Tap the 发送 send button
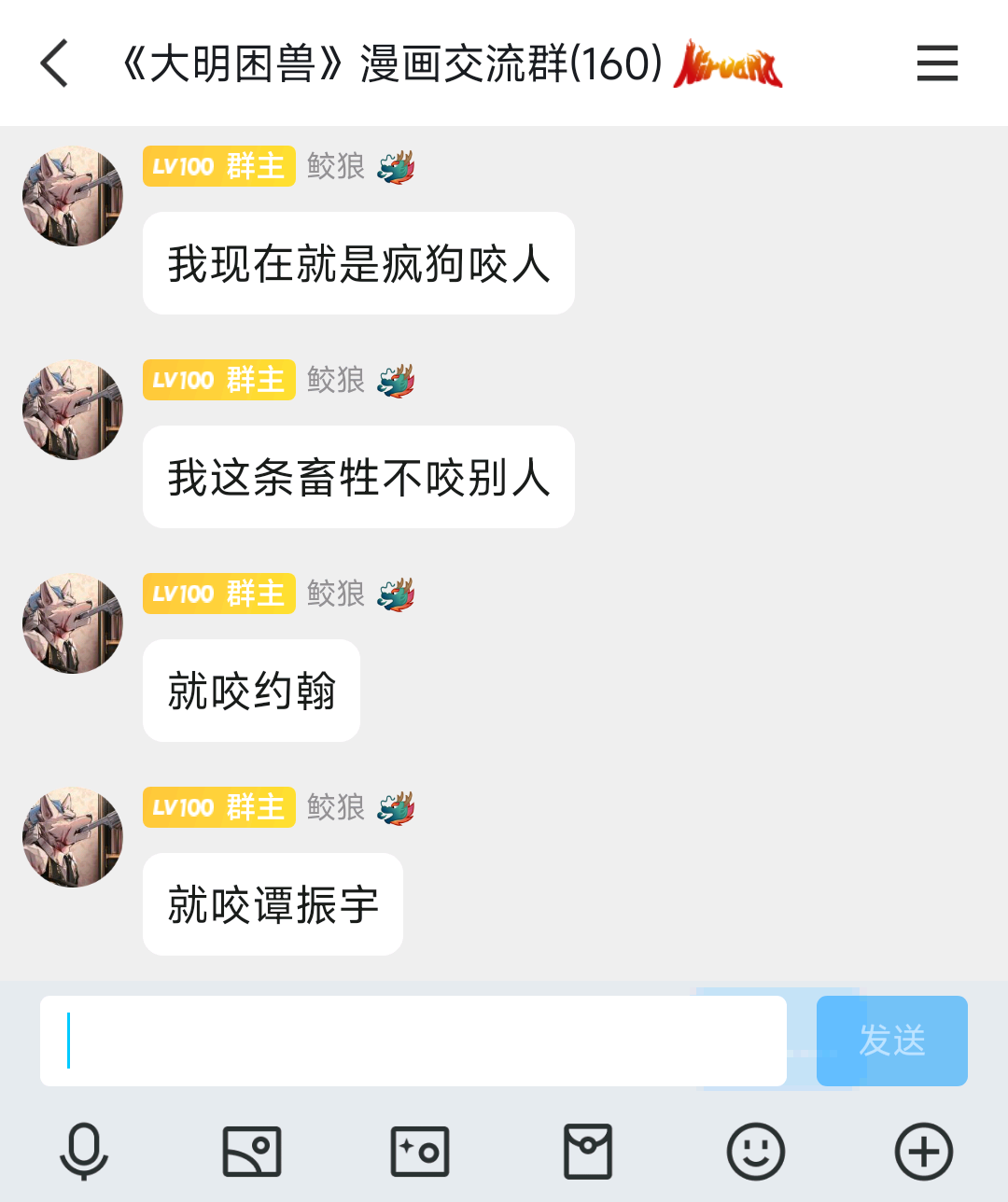Screen dimensions: 1008x1202 [x=891, y=1041]
